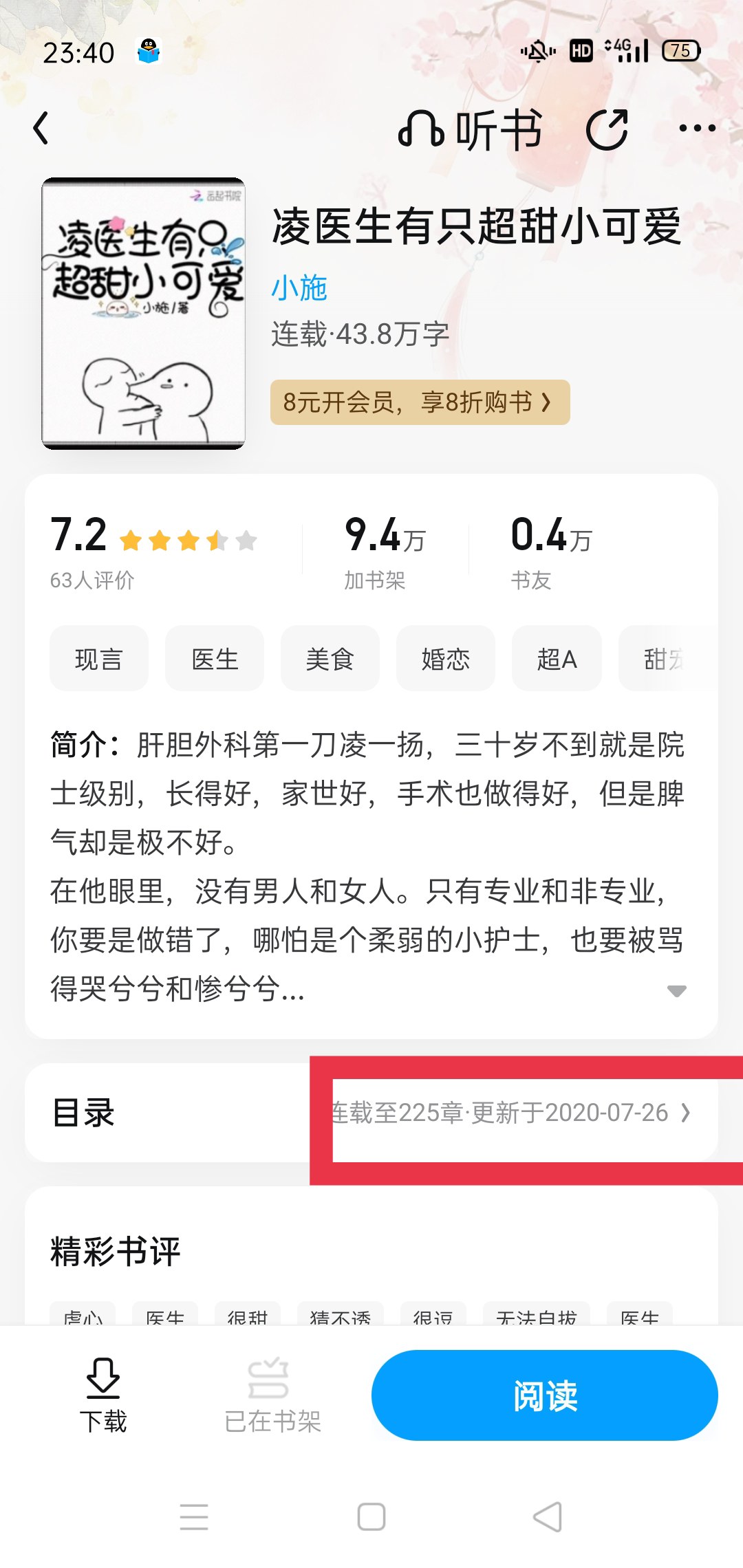
Task: Tap the 8元开会员 membership banner
Action: point(420,402)
